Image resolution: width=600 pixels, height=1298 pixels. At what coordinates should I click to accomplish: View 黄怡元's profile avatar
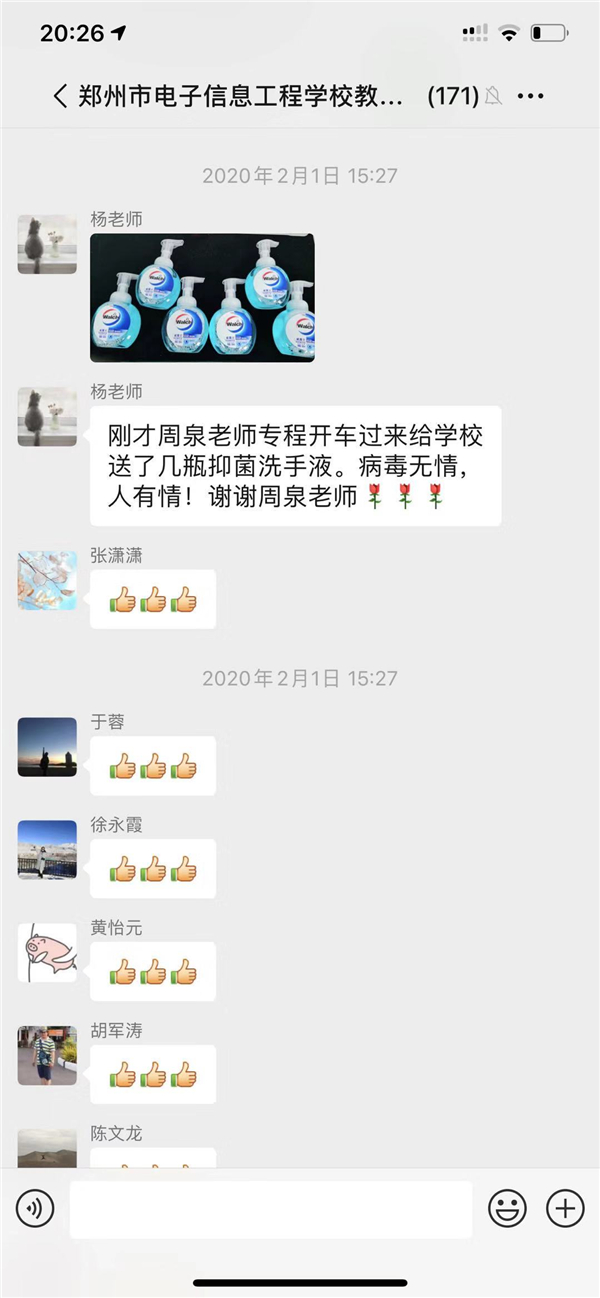coord(47,953)
